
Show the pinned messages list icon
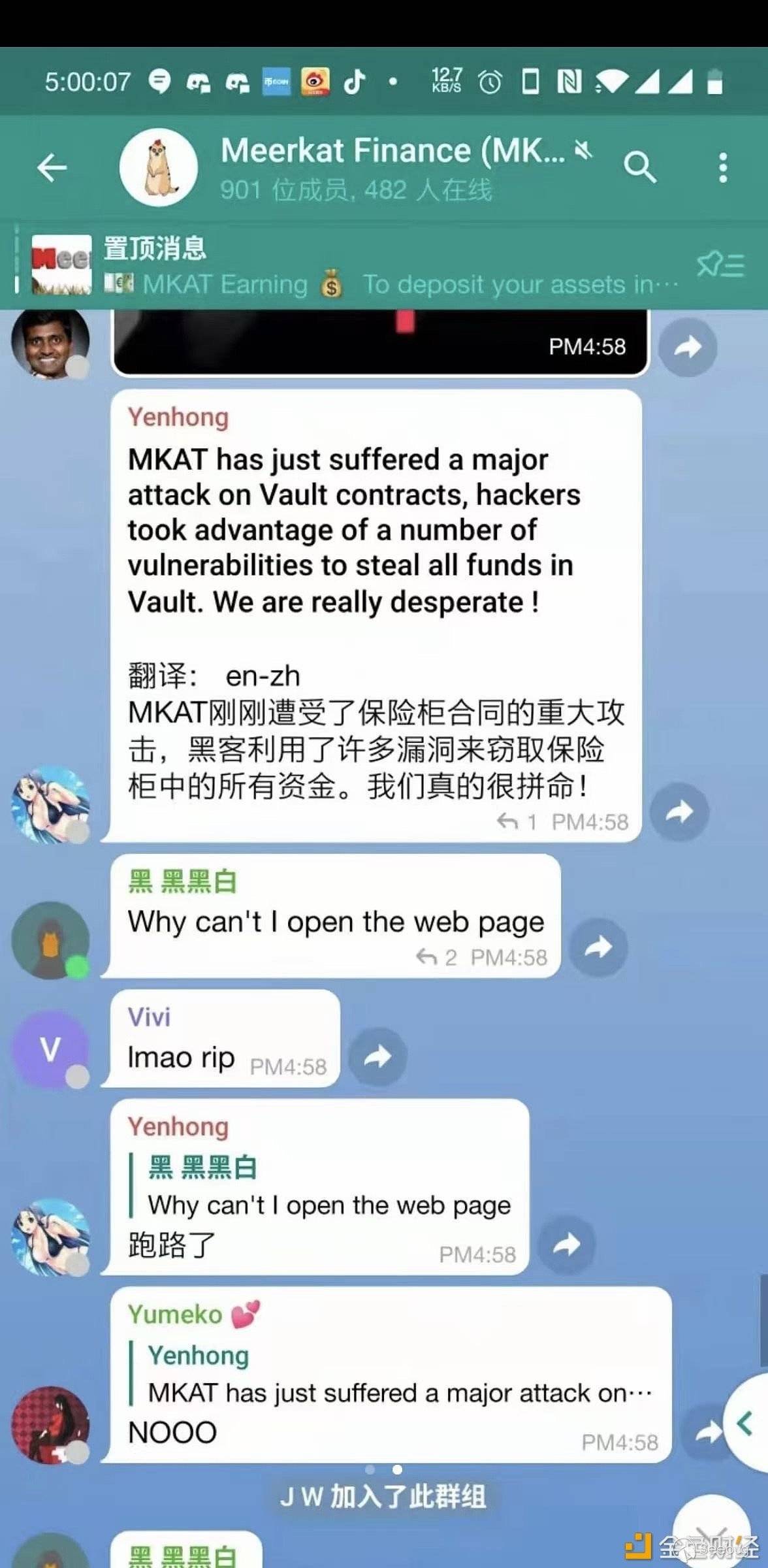(x=720, y=265)
